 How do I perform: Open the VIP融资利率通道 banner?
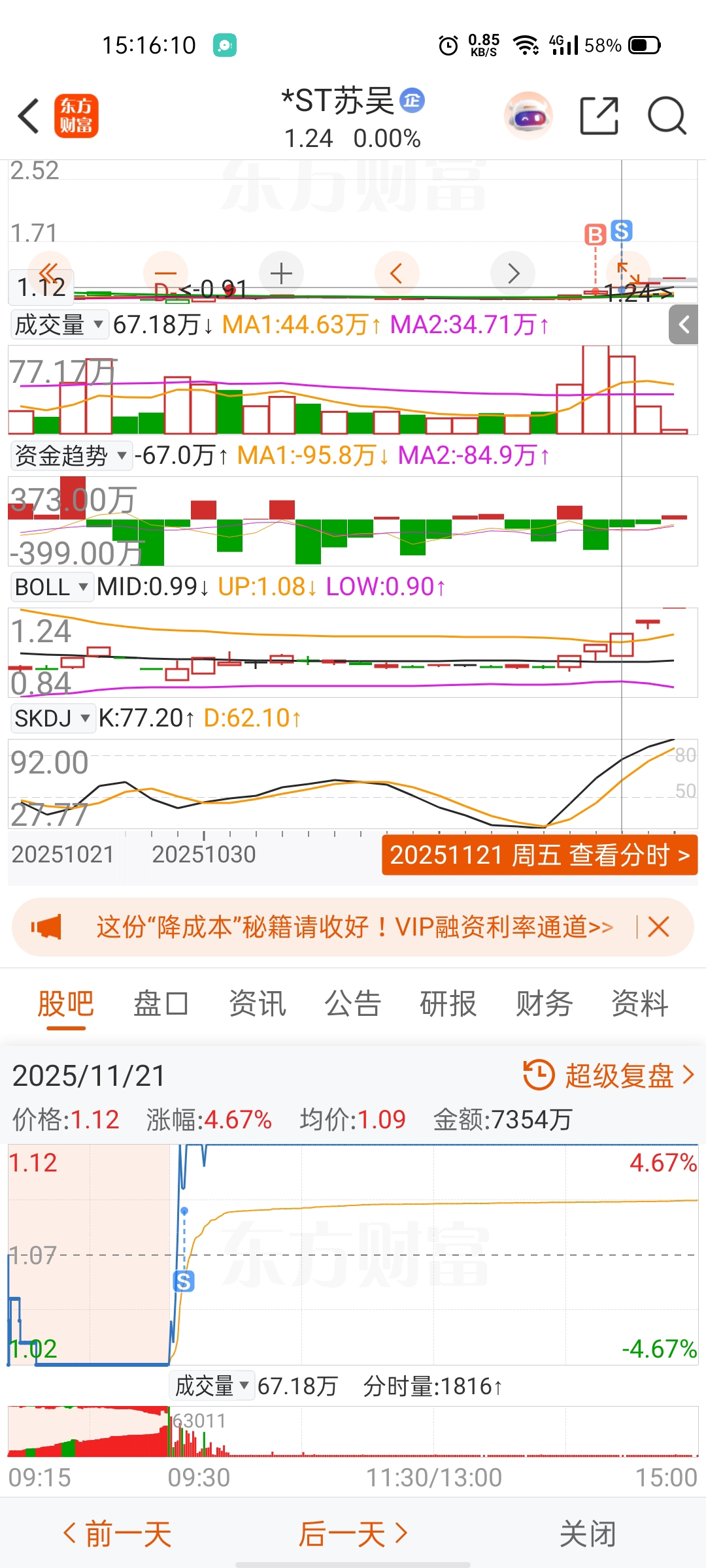(x=353, y=926)
